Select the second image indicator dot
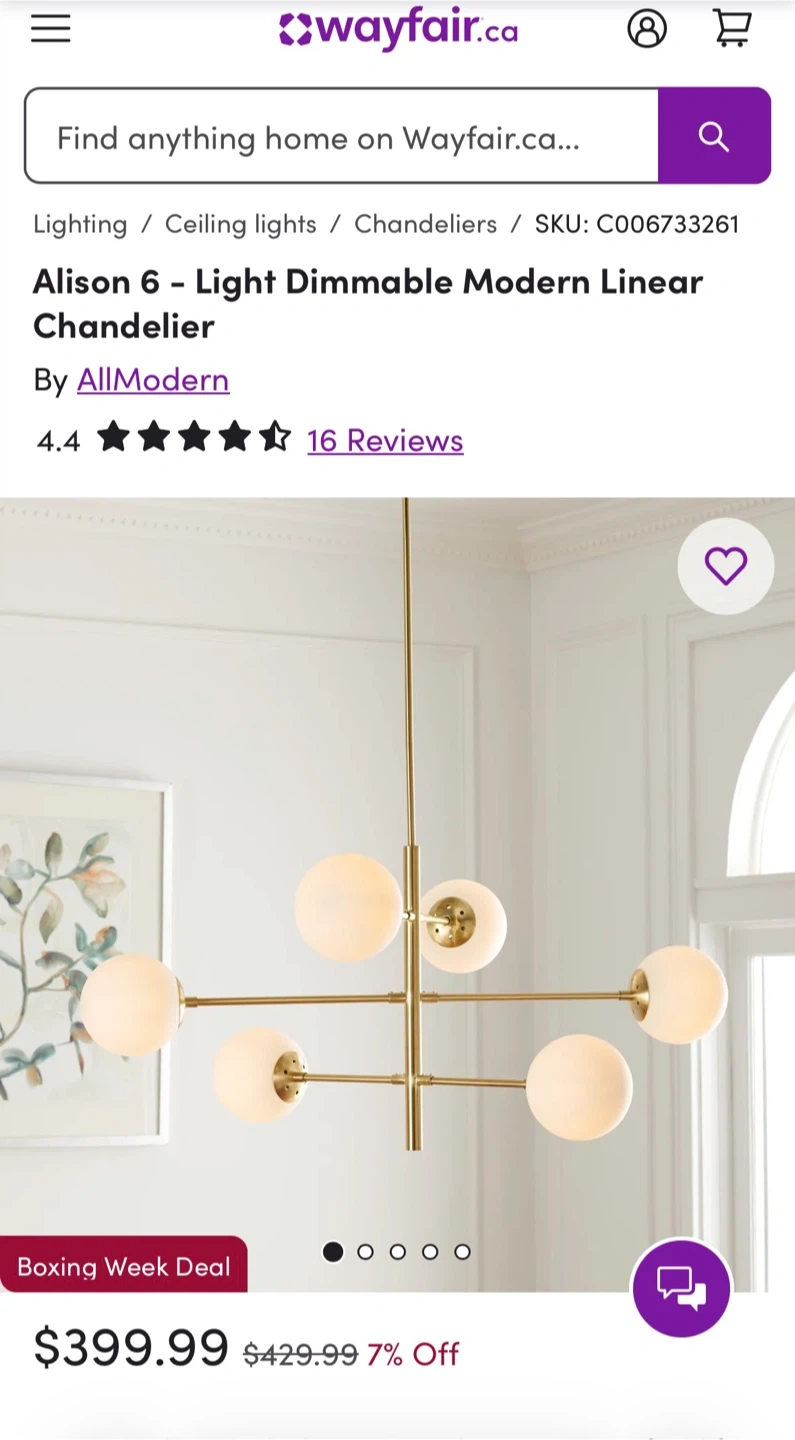This screenshot has height=1440, width=795. coord(365,1252)
